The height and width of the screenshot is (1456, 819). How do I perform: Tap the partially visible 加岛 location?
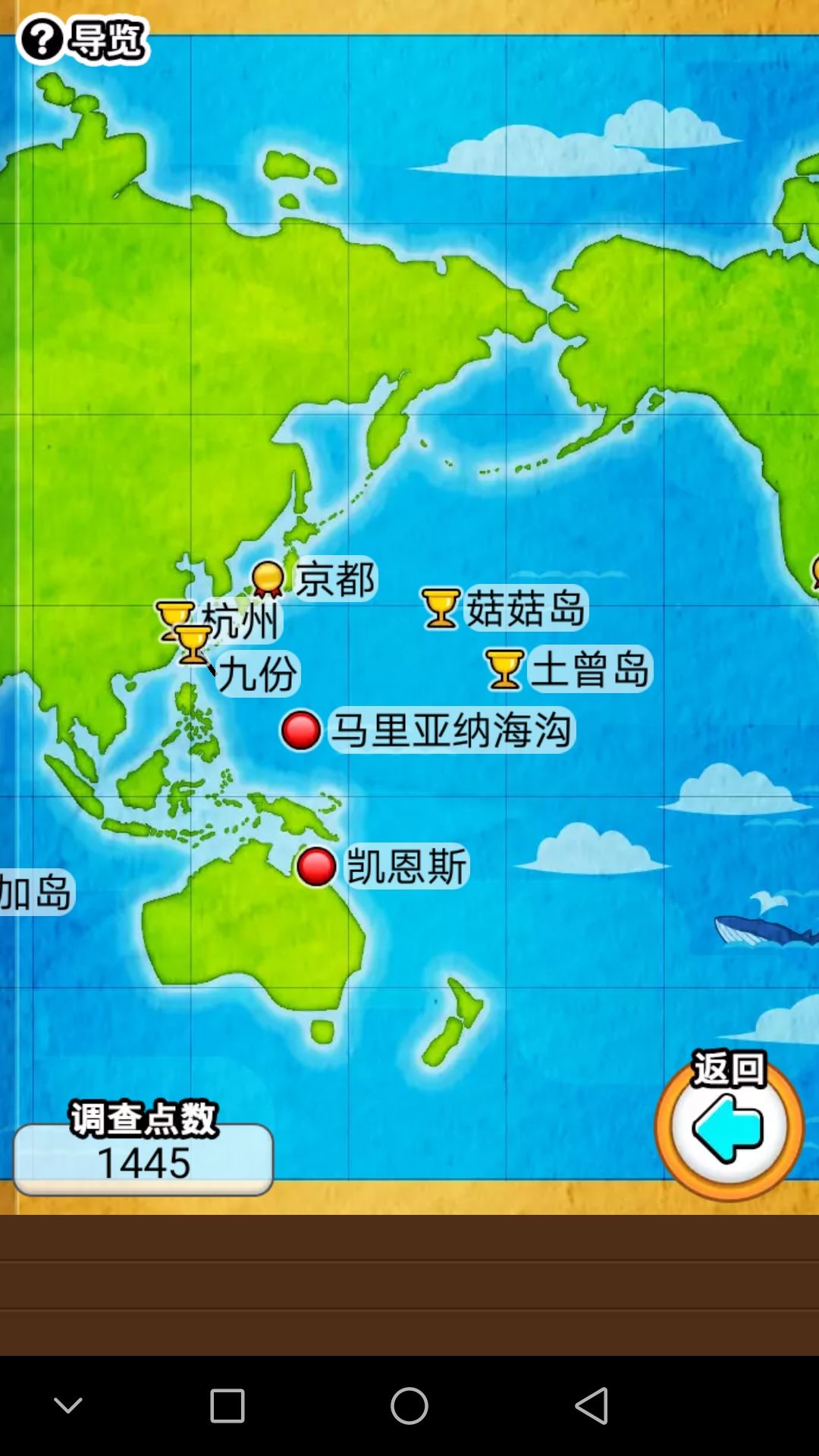pos(36,892)
